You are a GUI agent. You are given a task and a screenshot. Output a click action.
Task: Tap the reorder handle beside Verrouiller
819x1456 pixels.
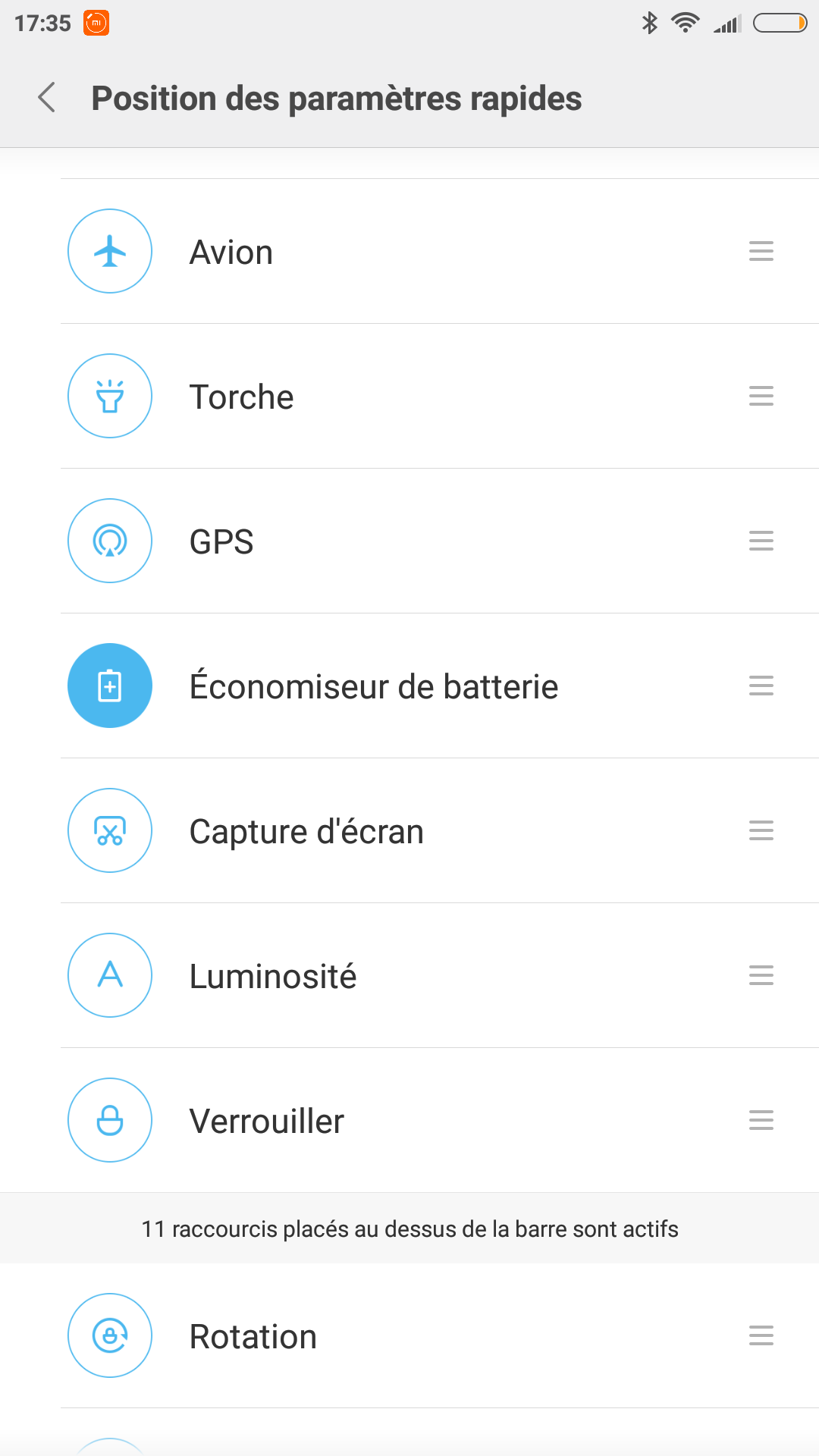click(761, 1120)
